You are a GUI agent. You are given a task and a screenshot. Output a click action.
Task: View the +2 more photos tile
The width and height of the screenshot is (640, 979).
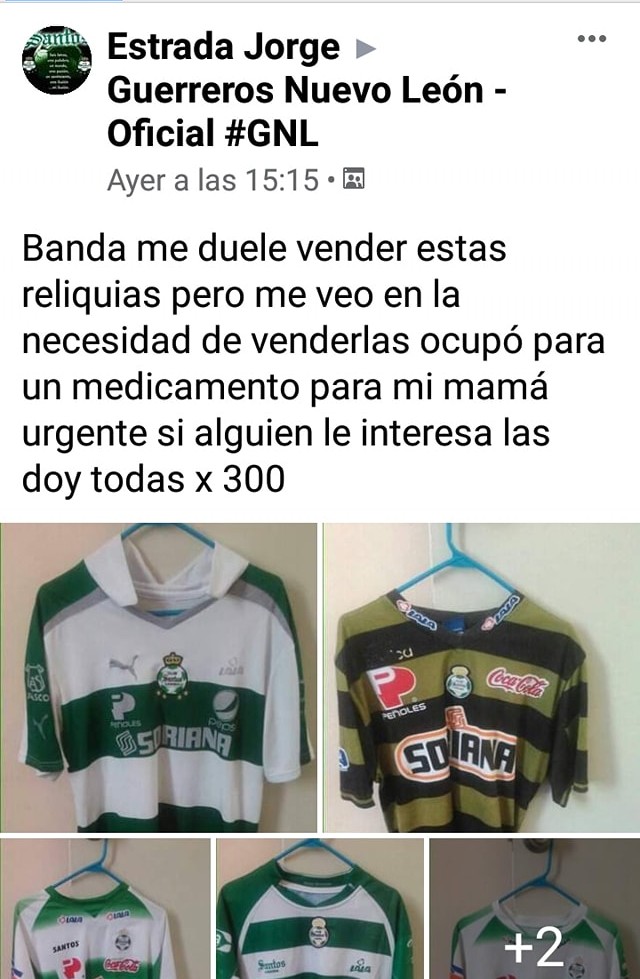[534, 909]
